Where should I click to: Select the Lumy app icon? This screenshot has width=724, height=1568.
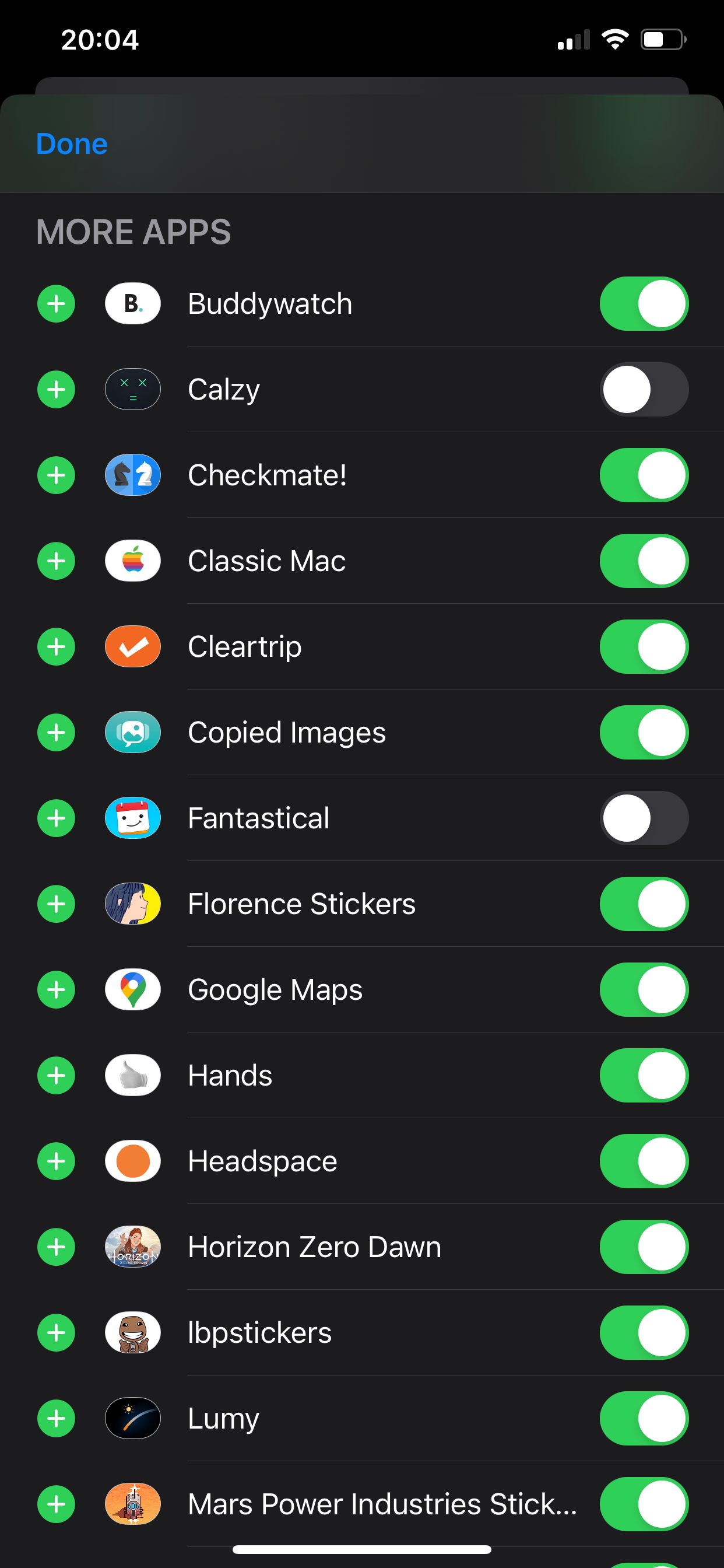[132, 1419]
